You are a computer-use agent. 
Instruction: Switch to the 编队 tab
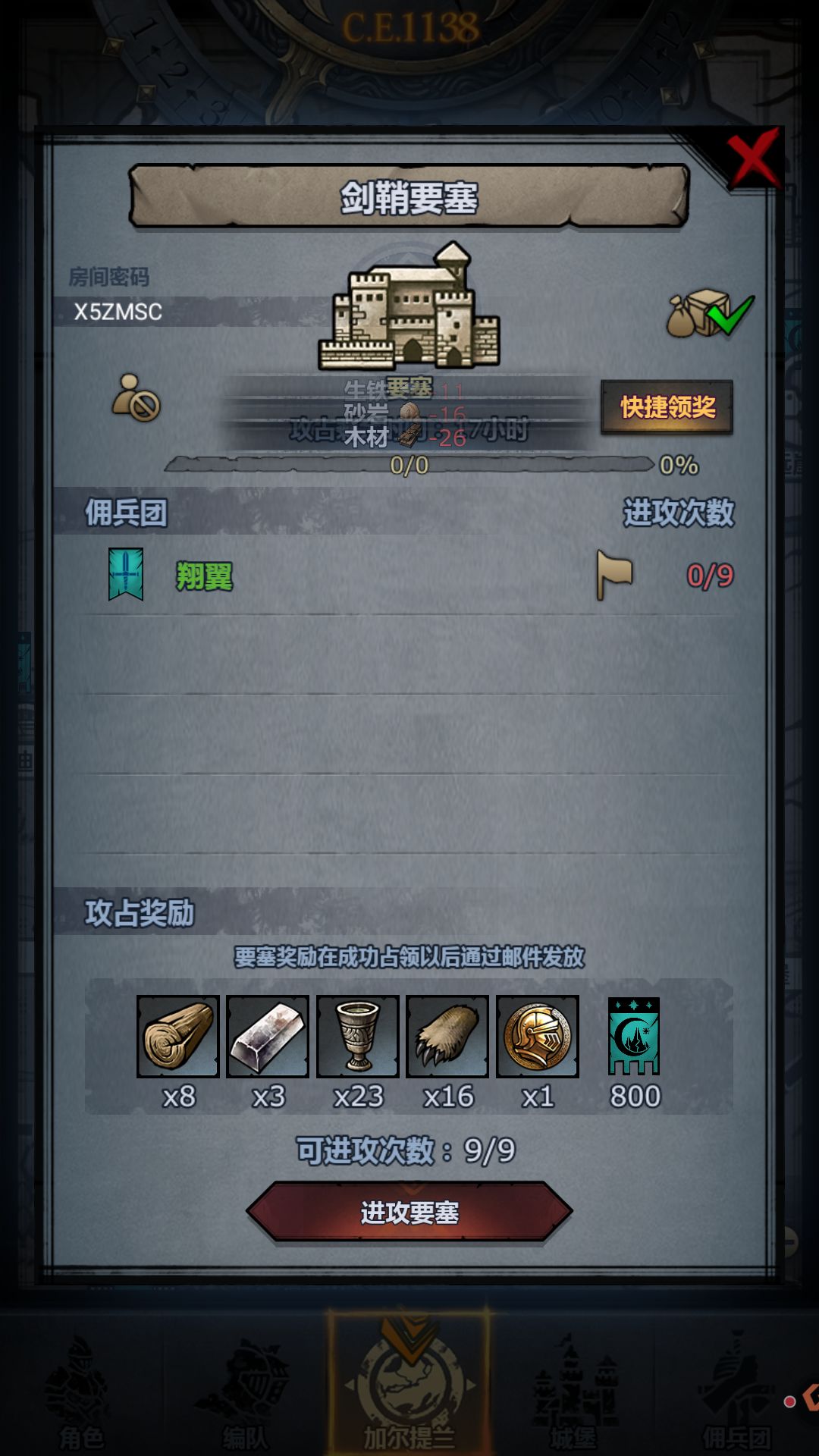pyautogui.click(x=245, y=1392)
